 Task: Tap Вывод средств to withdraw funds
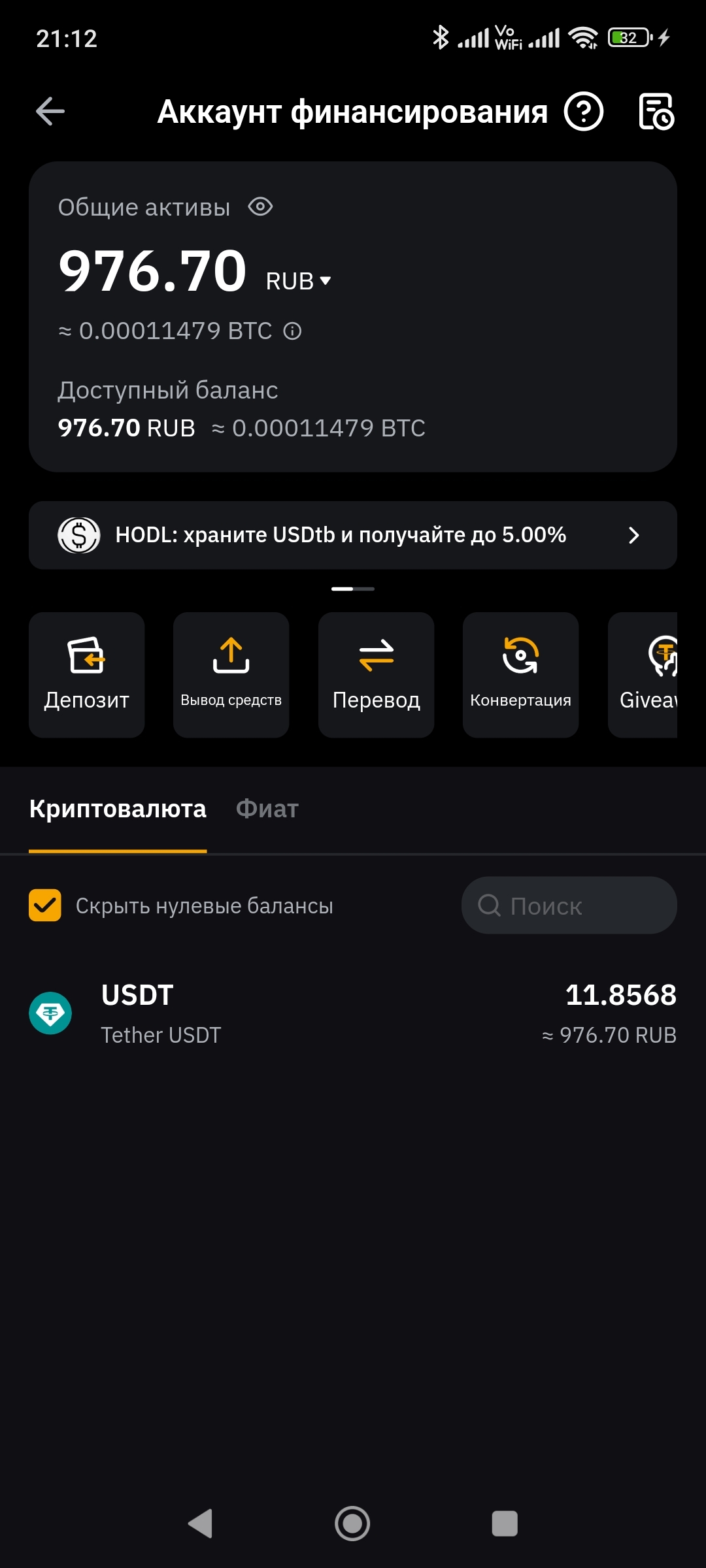[x=231, y=674]
